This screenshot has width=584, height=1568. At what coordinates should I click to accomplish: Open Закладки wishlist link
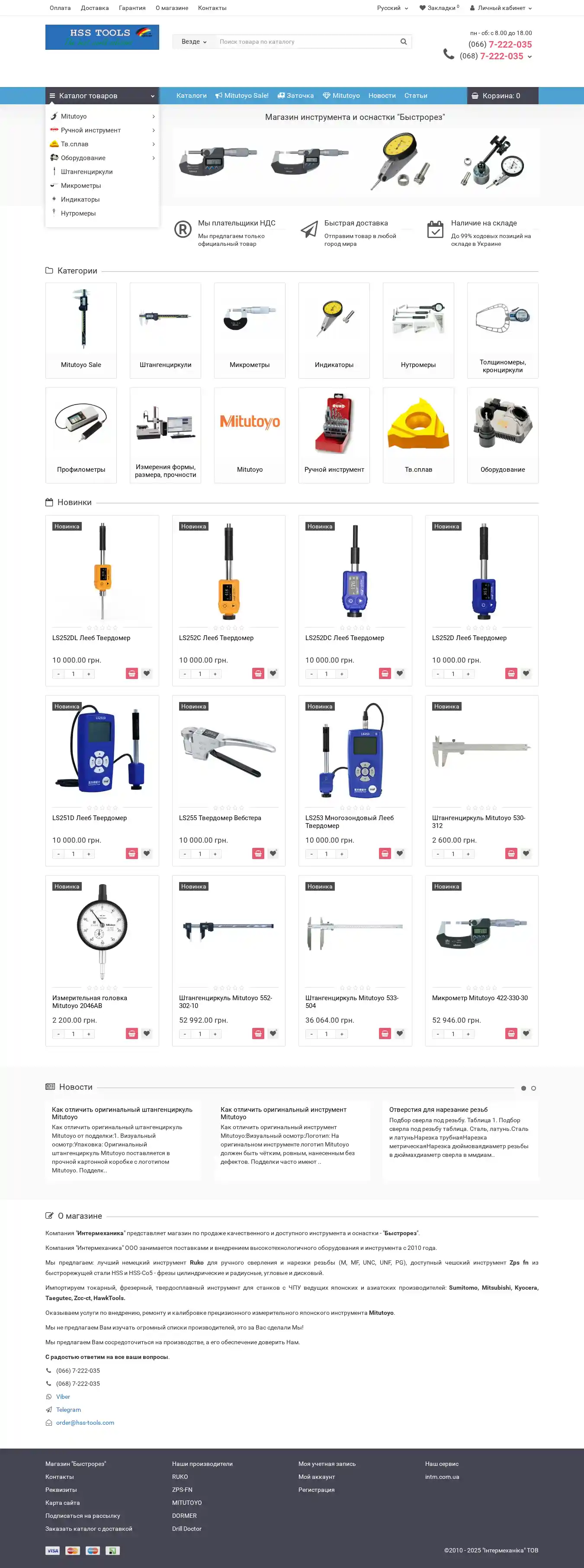tap(439, 8)
